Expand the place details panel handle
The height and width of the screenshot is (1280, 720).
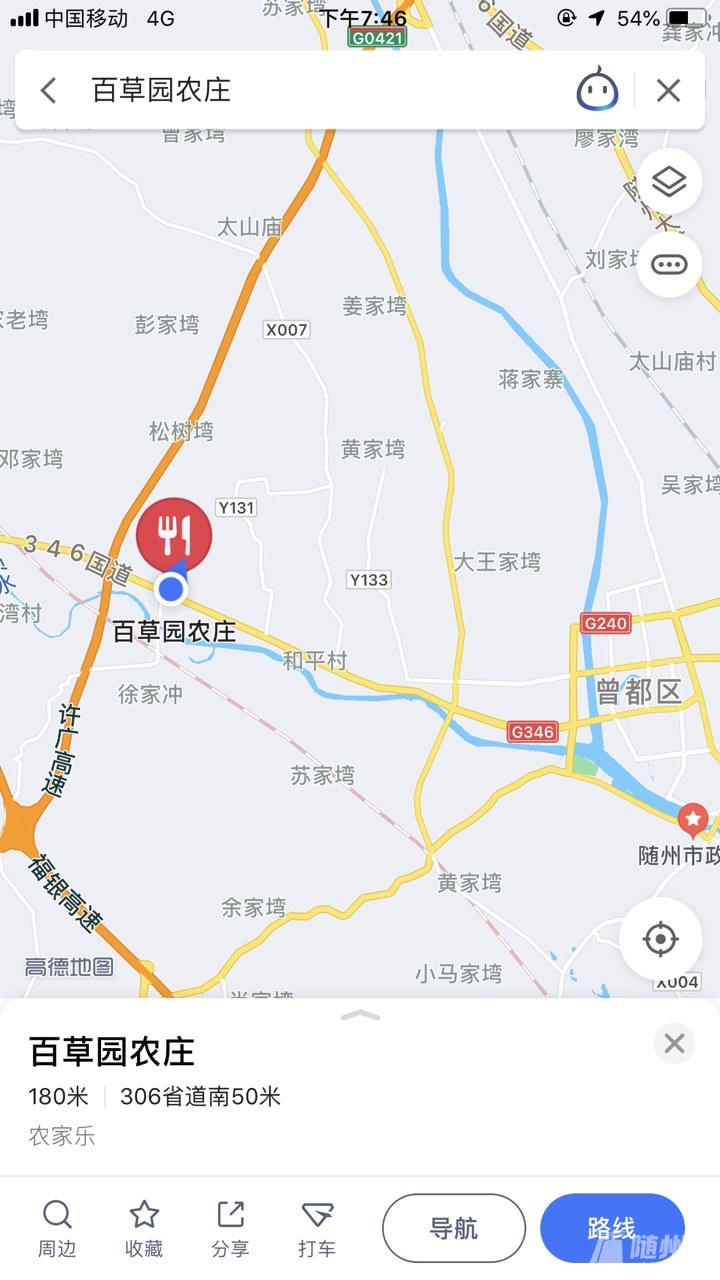click(360, 1015)
